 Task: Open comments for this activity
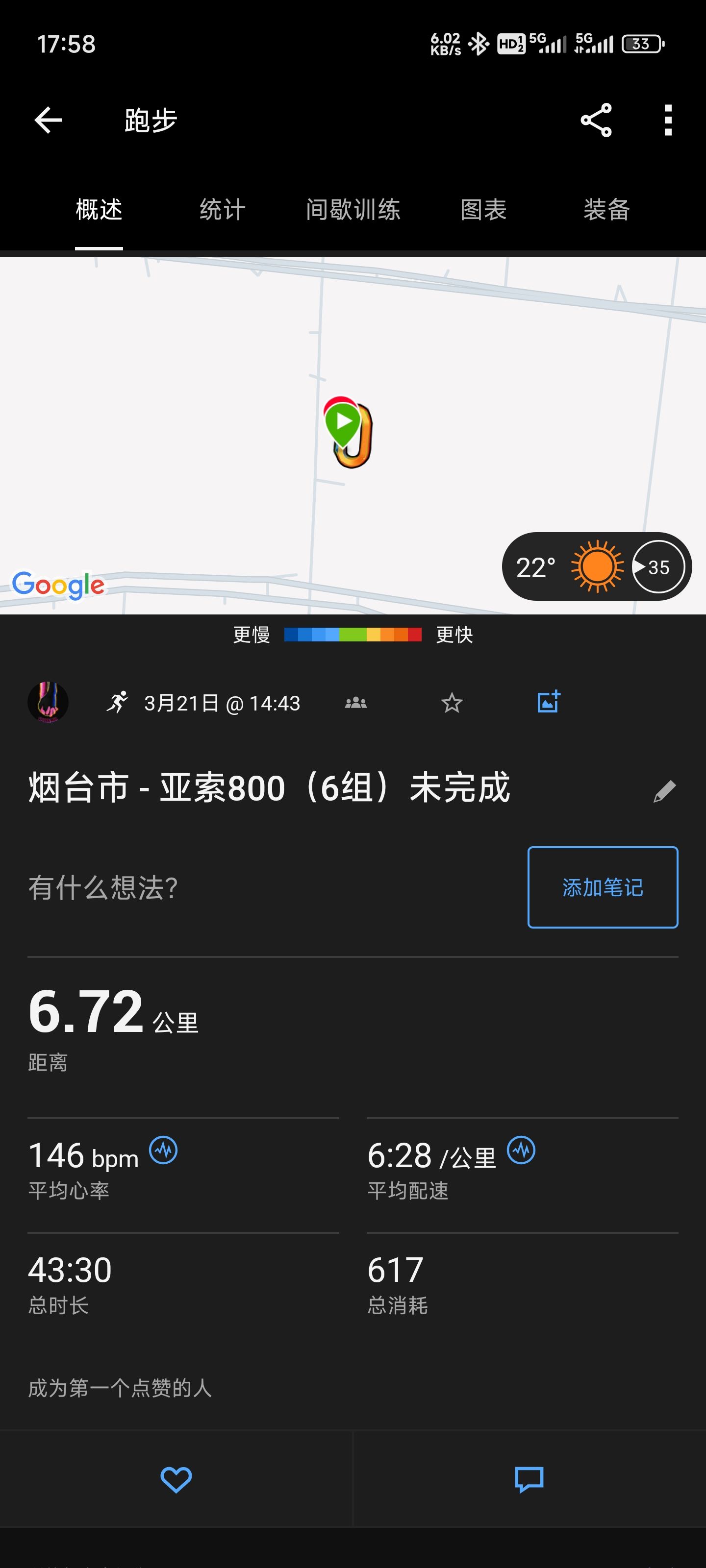tap(529, 1479)
